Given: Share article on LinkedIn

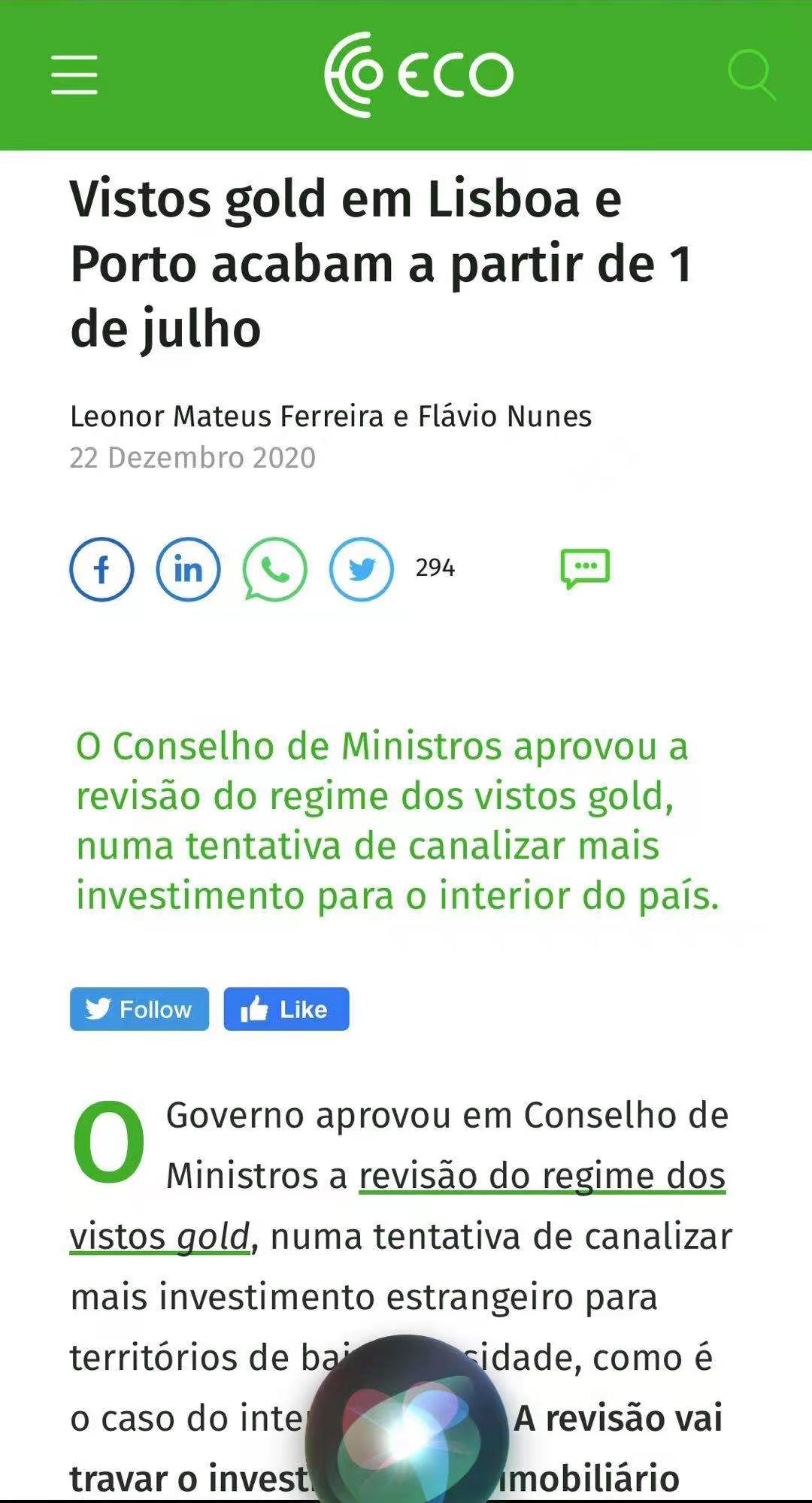Looking at the screenshot, I should (188, 569).
